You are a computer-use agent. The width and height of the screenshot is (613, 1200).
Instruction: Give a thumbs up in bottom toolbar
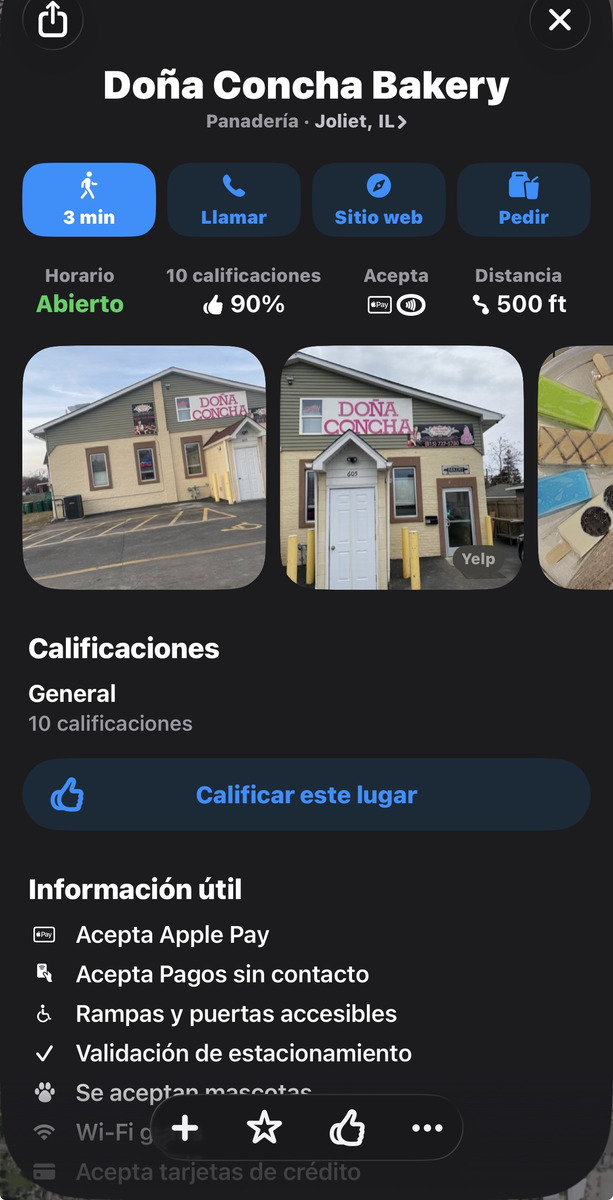pos(346,1128)
